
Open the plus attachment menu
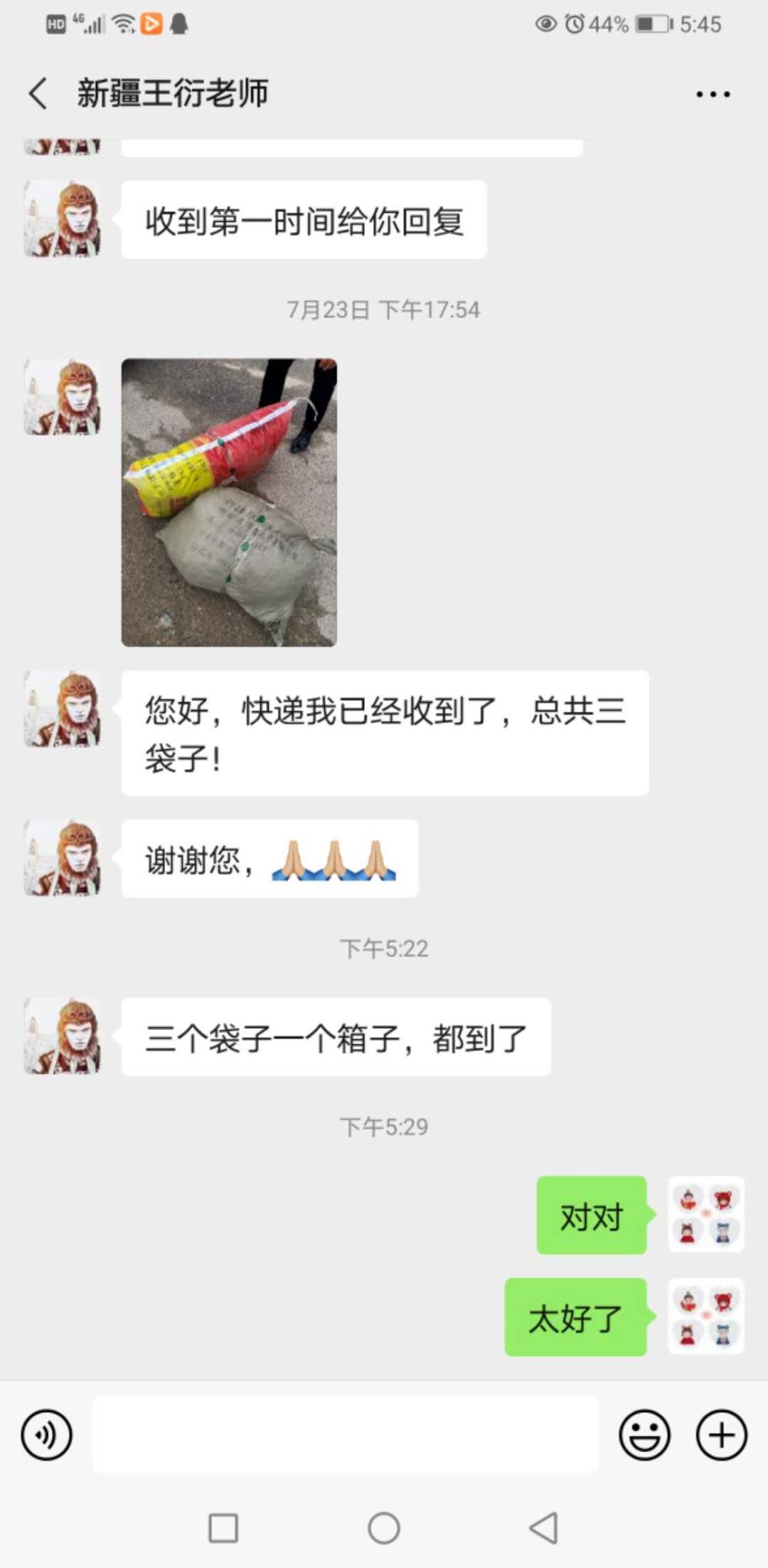[721, 1434]
